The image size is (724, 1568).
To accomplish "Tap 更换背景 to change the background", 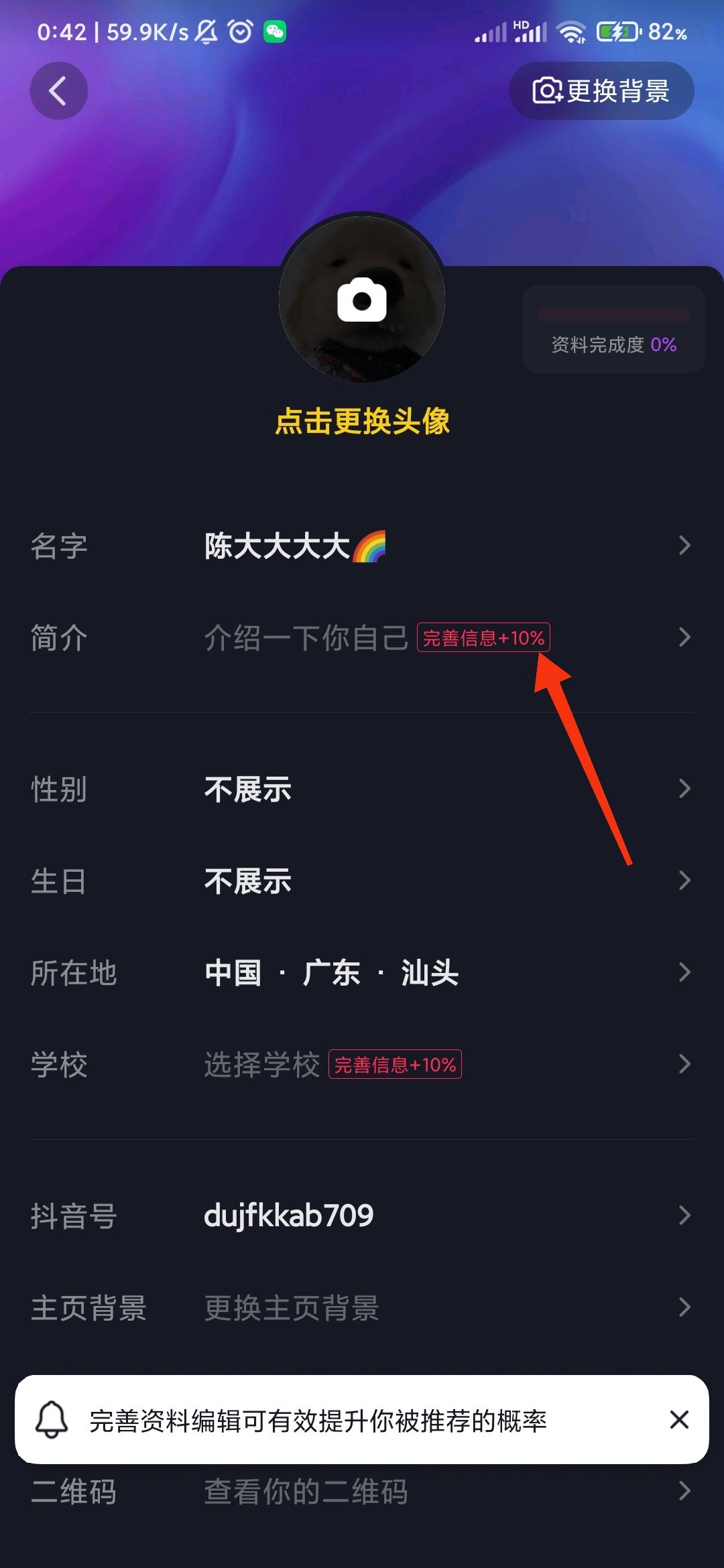I will tap(600, 91).
